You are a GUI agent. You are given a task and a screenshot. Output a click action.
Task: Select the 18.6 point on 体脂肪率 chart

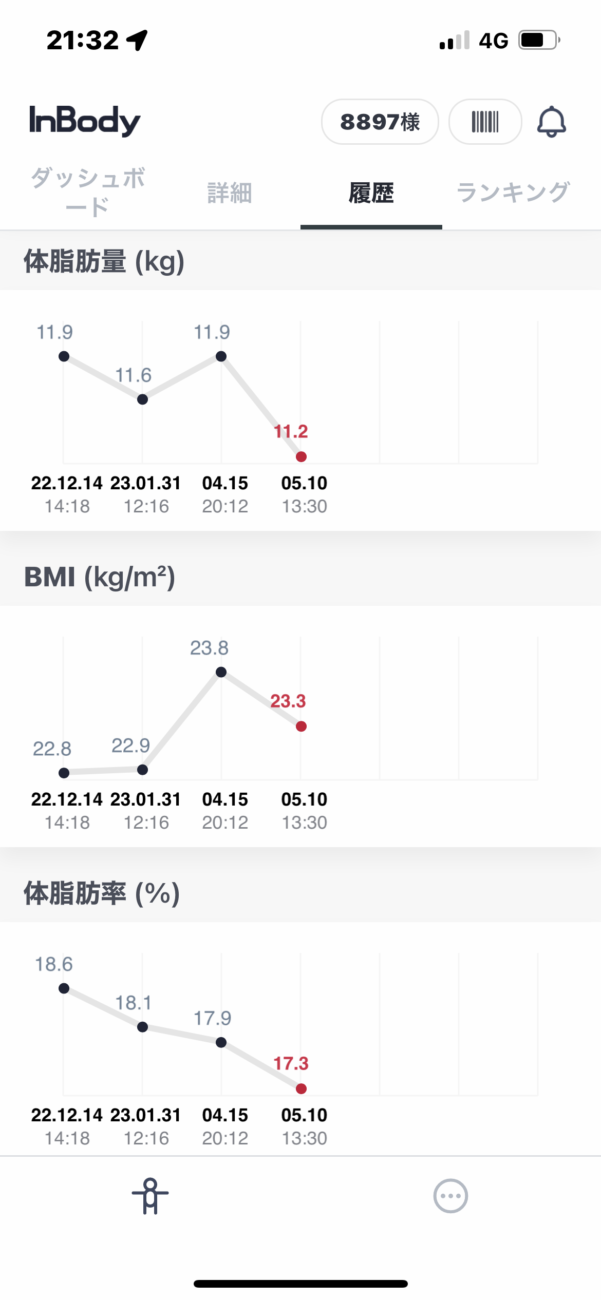point(64,988)
